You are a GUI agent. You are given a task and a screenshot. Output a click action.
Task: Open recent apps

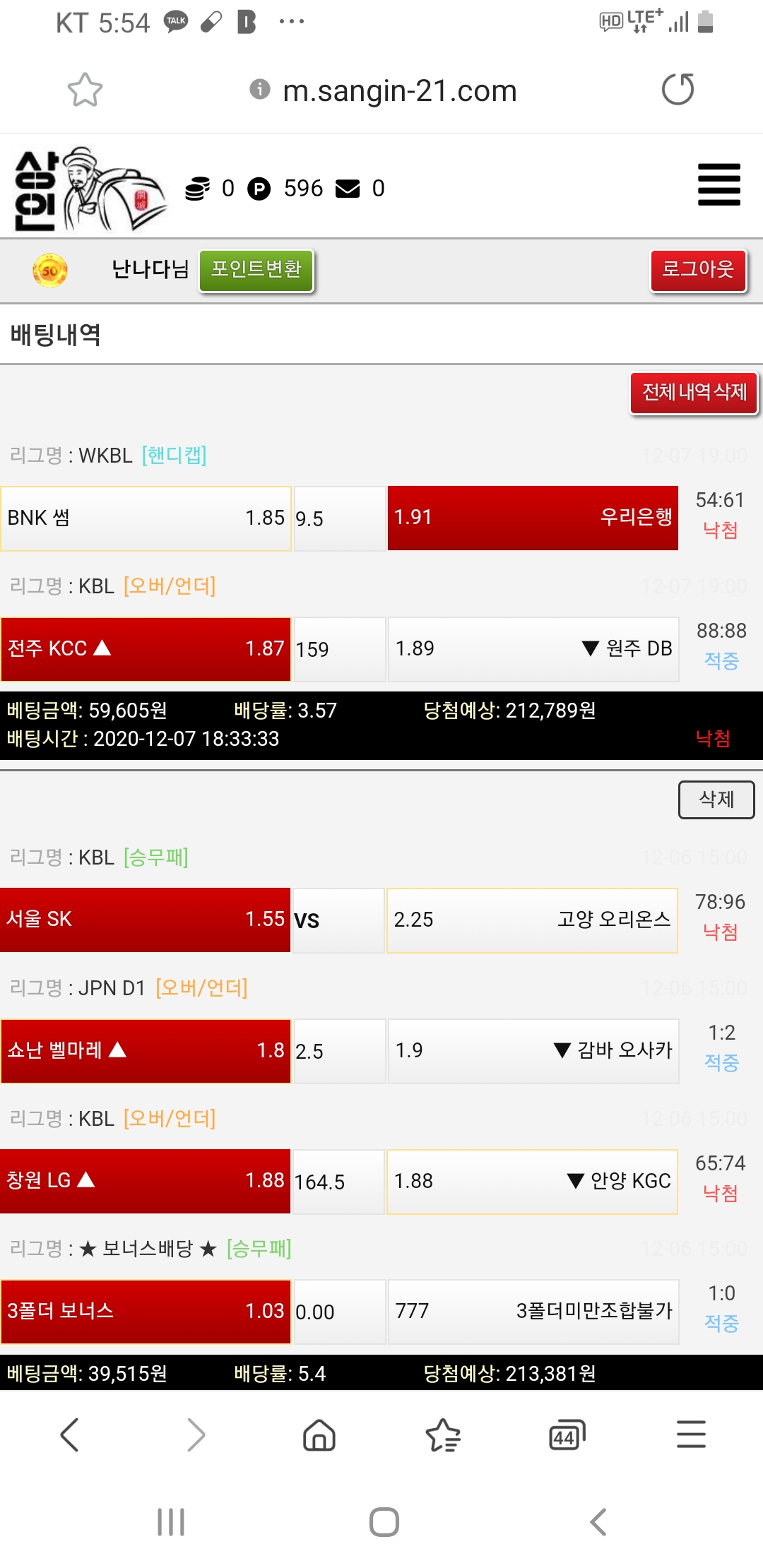[171, 1521]
